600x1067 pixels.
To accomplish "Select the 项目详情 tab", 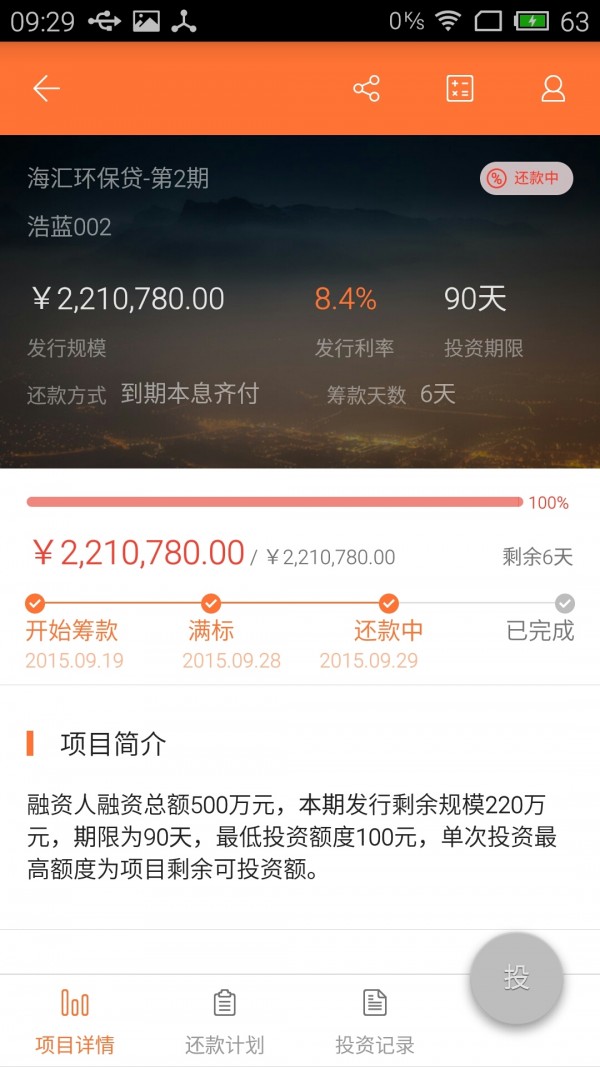I will click(x=75, y=1021).
